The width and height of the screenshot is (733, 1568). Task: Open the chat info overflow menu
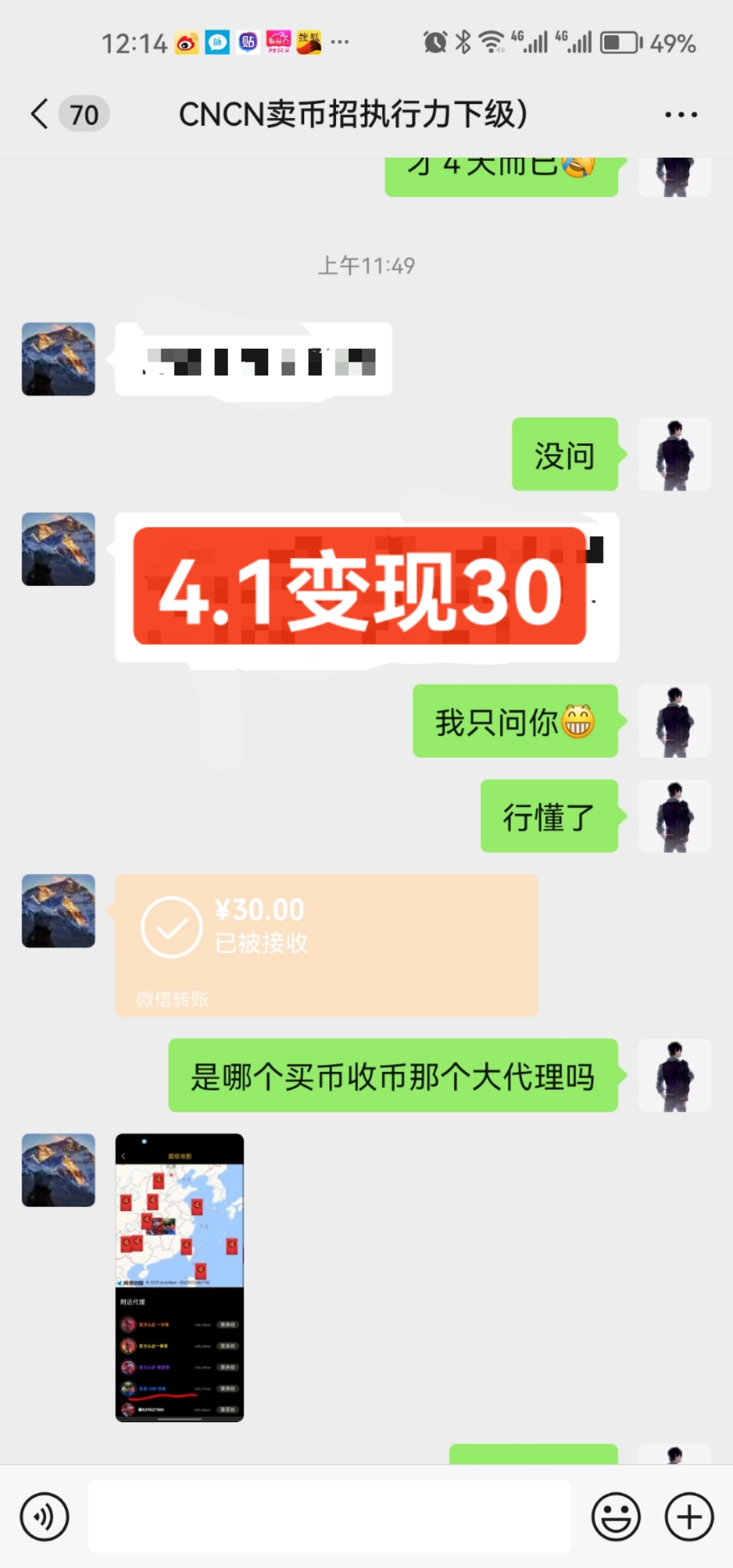click(x=681, y=115)
